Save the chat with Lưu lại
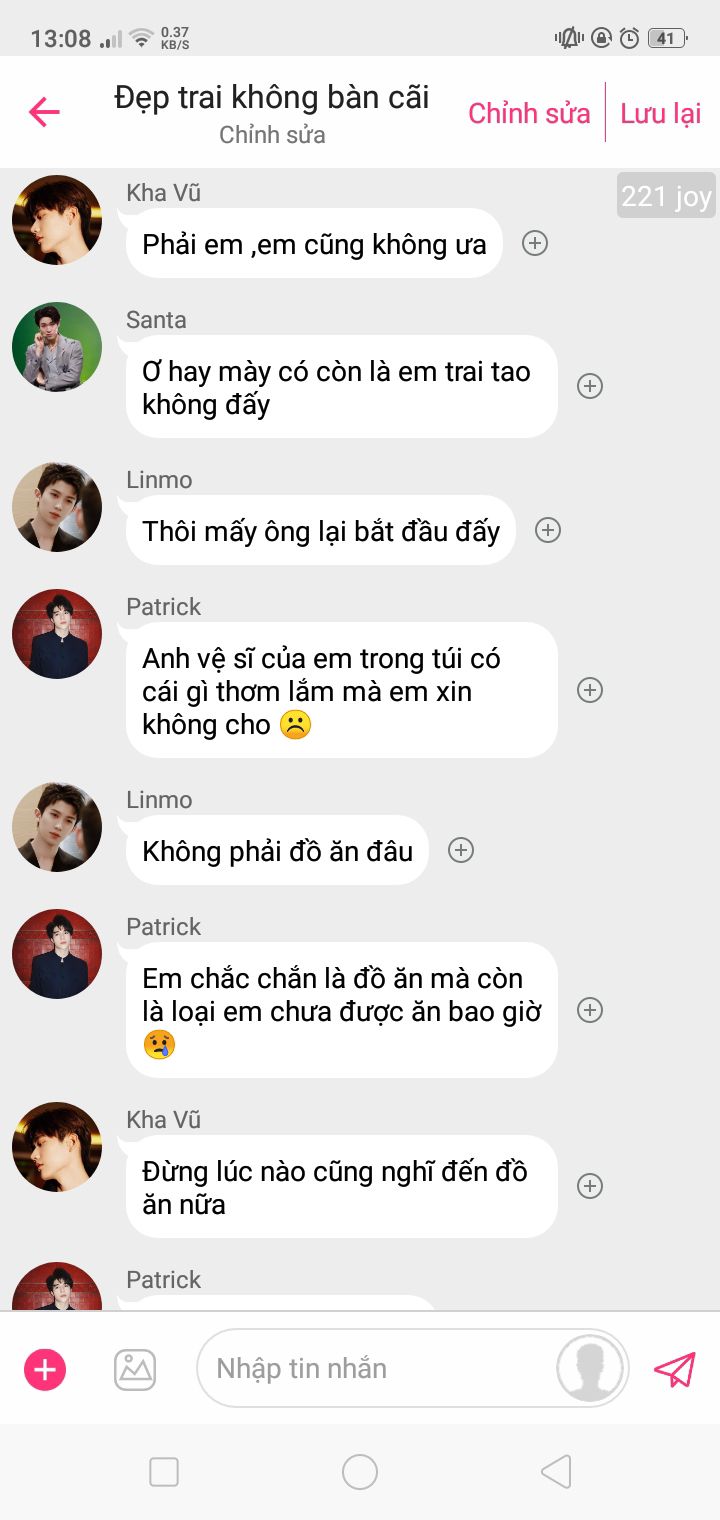This screenshot has width=720, height=1520. coord(661,113)
